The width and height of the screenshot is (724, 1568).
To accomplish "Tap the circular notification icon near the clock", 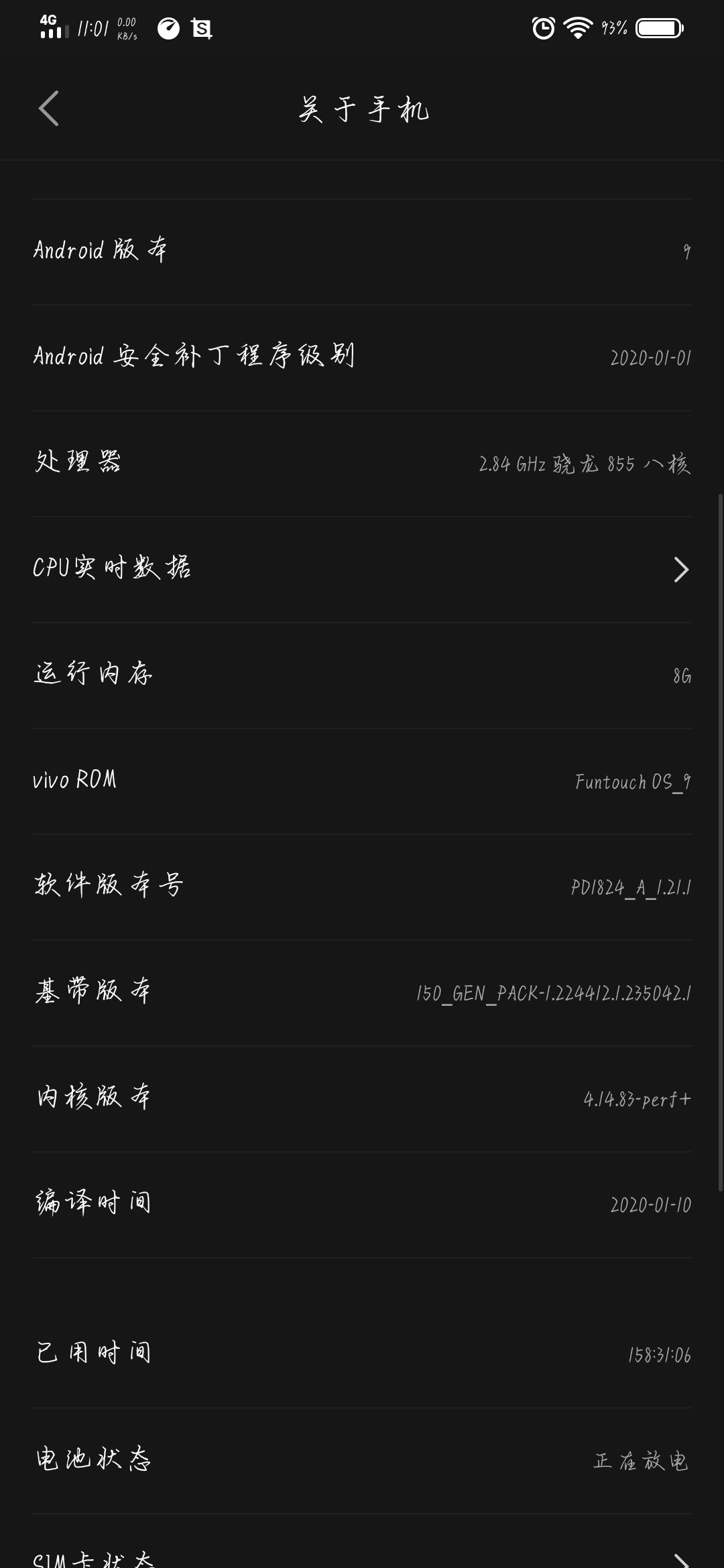I will (168, 29).
